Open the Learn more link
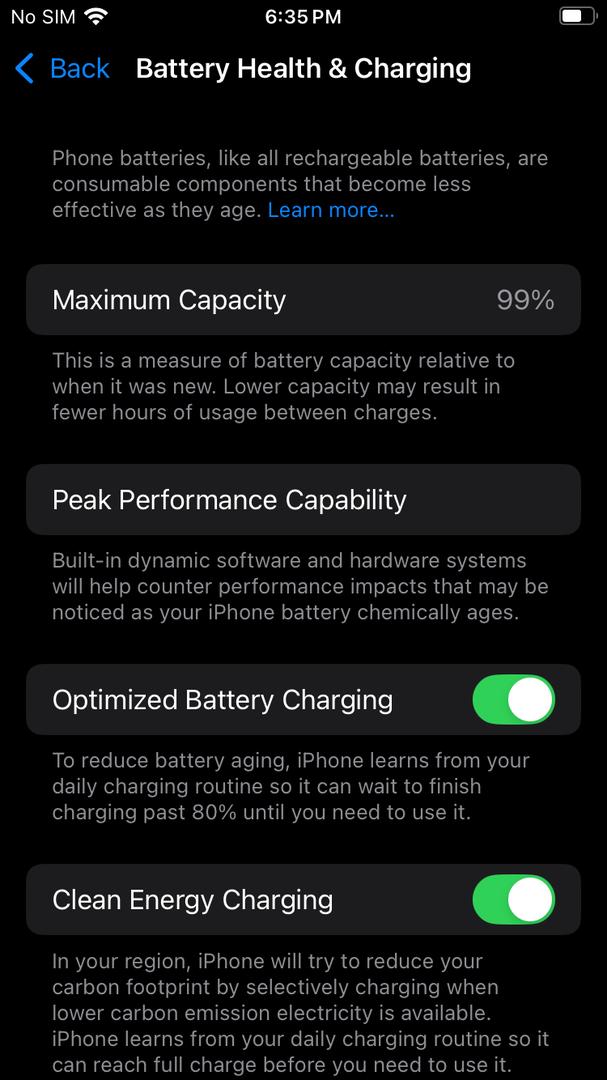The height and width of the screenshot is (1080, 607). click(x=331, y=210)
